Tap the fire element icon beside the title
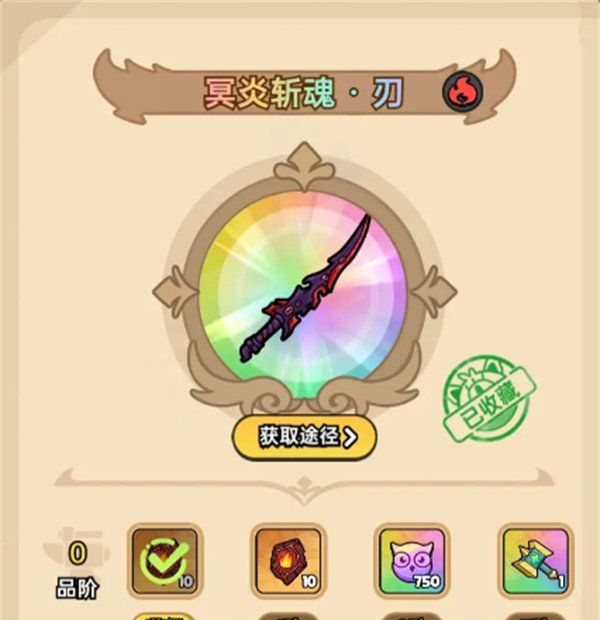 point(462,92)
